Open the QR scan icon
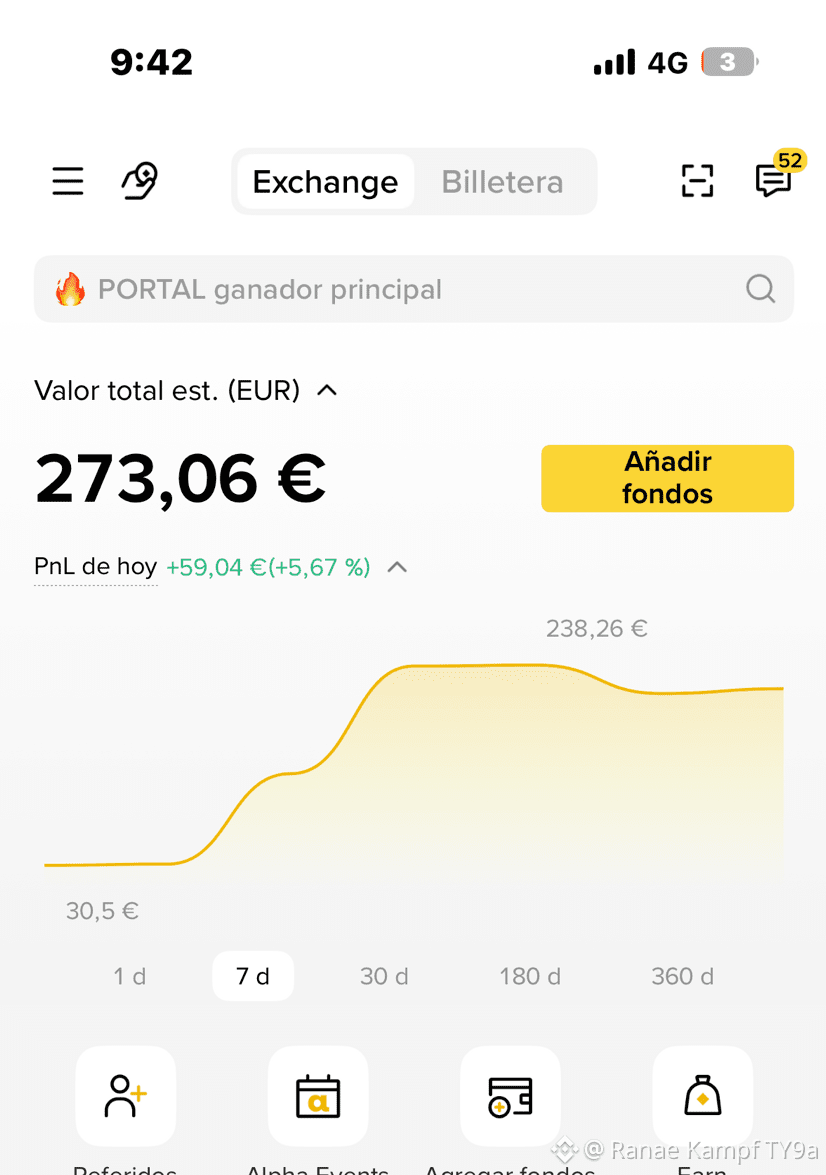Screen dimensions: 826x1175 [697, 181]
